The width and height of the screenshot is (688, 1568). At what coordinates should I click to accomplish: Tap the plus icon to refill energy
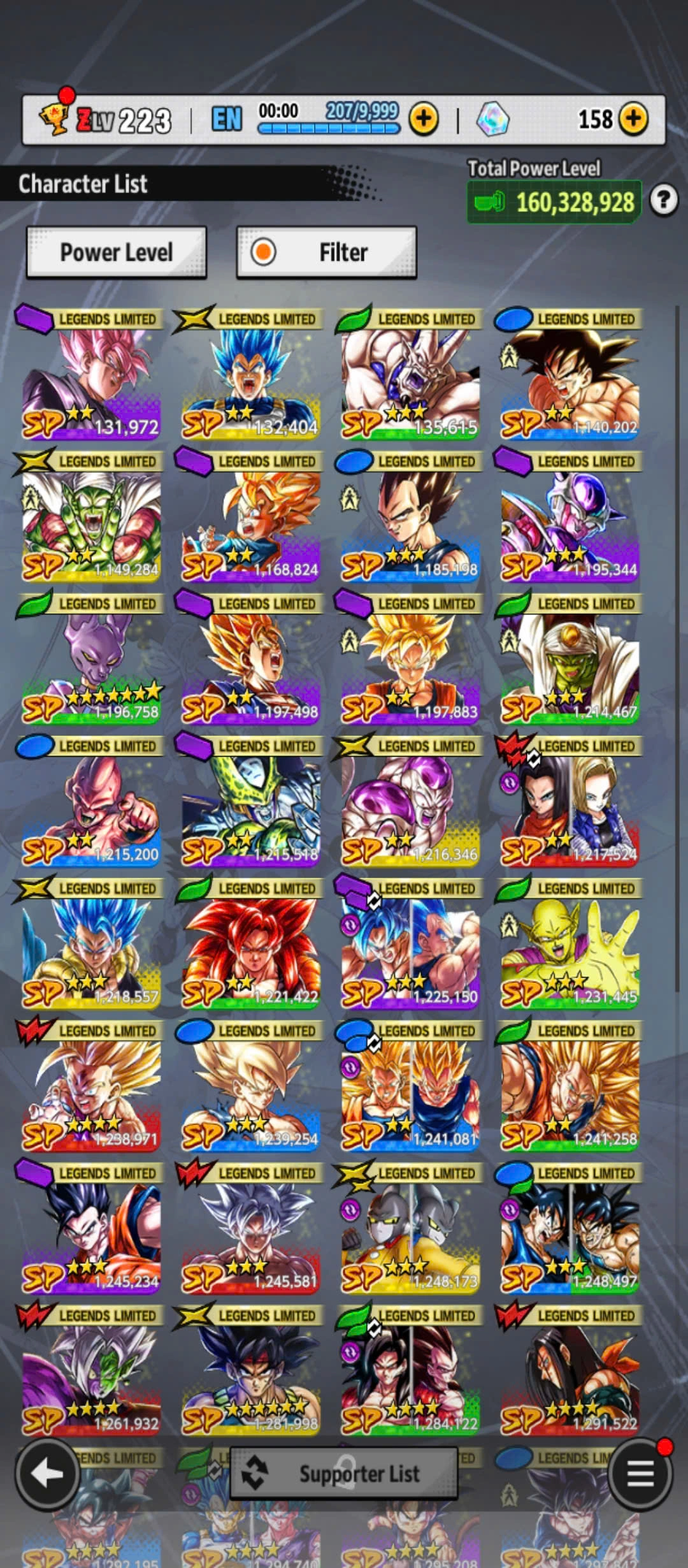[424, 119]
